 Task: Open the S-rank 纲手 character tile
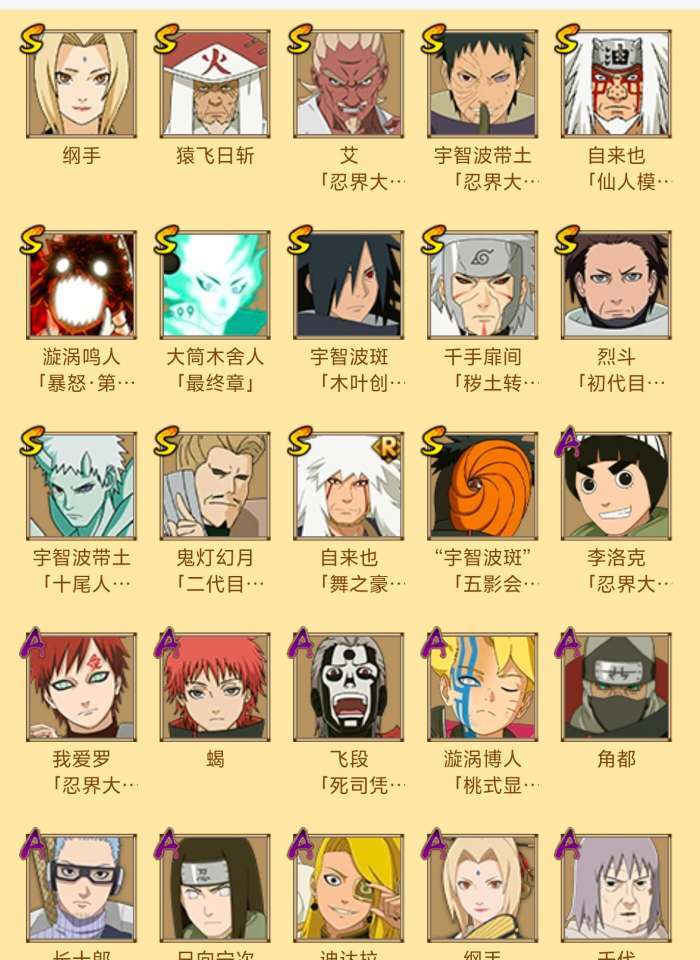[82, 84]
